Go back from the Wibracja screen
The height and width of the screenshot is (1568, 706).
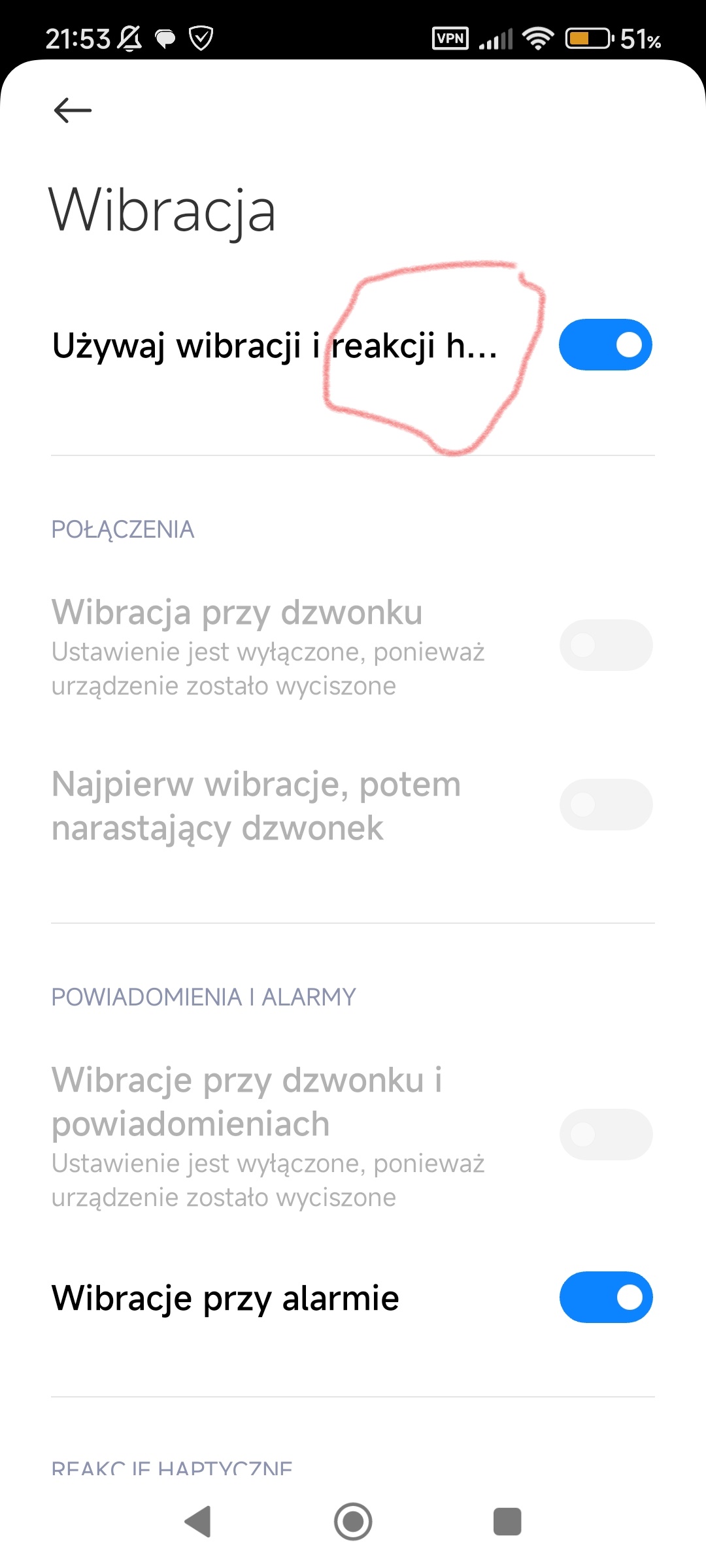tap(73, 110)
